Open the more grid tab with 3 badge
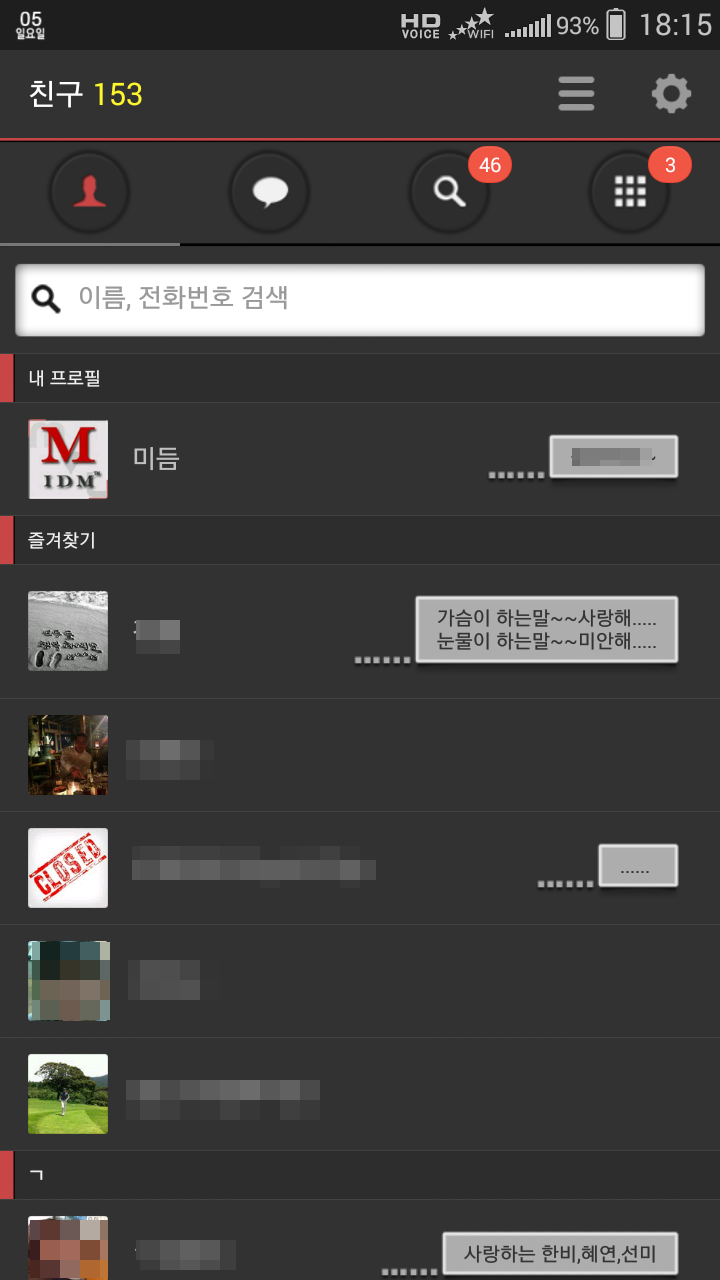Viewport: 720px width, 1280px height. [x=630, y=191]
